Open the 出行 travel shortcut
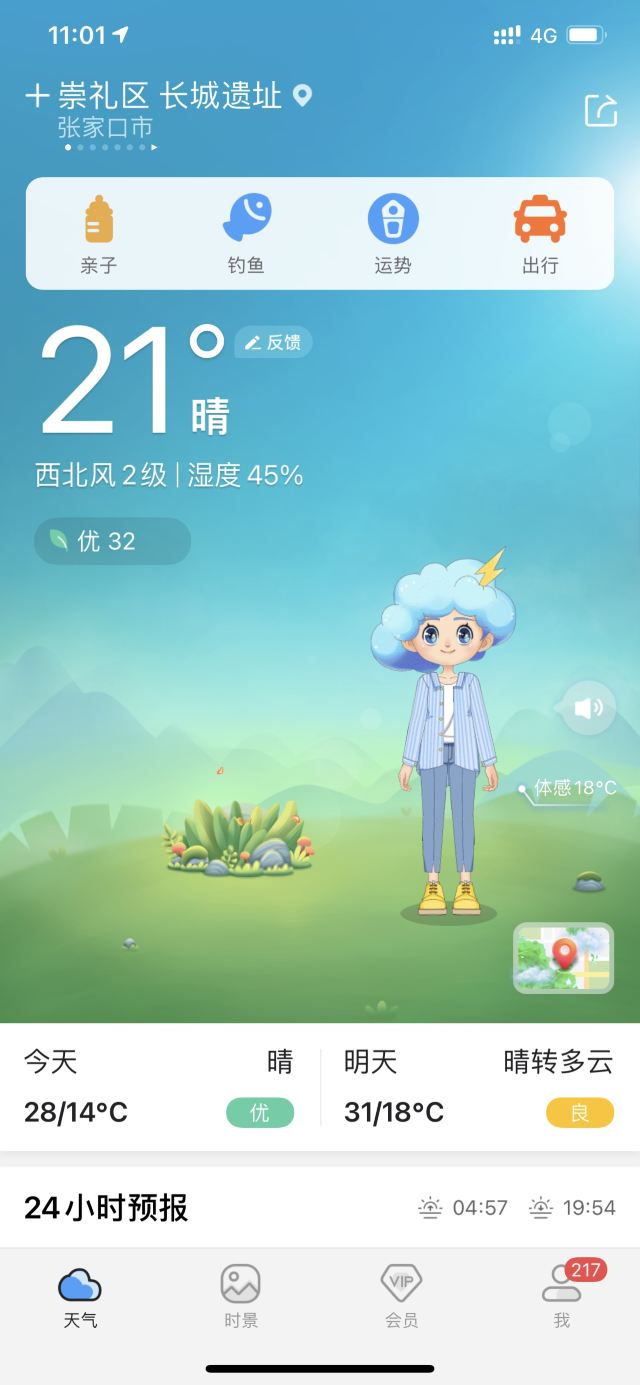This screenshot has width=640, height=1385. tap(540, 234)
